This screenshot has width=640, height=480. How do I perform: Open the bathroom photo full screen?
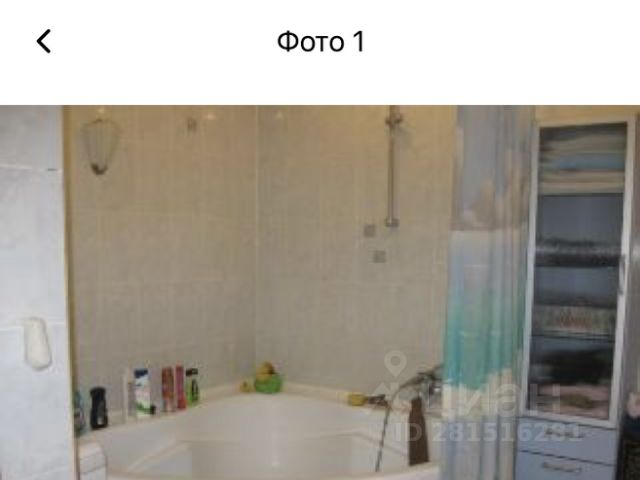(x=320, y=292)
